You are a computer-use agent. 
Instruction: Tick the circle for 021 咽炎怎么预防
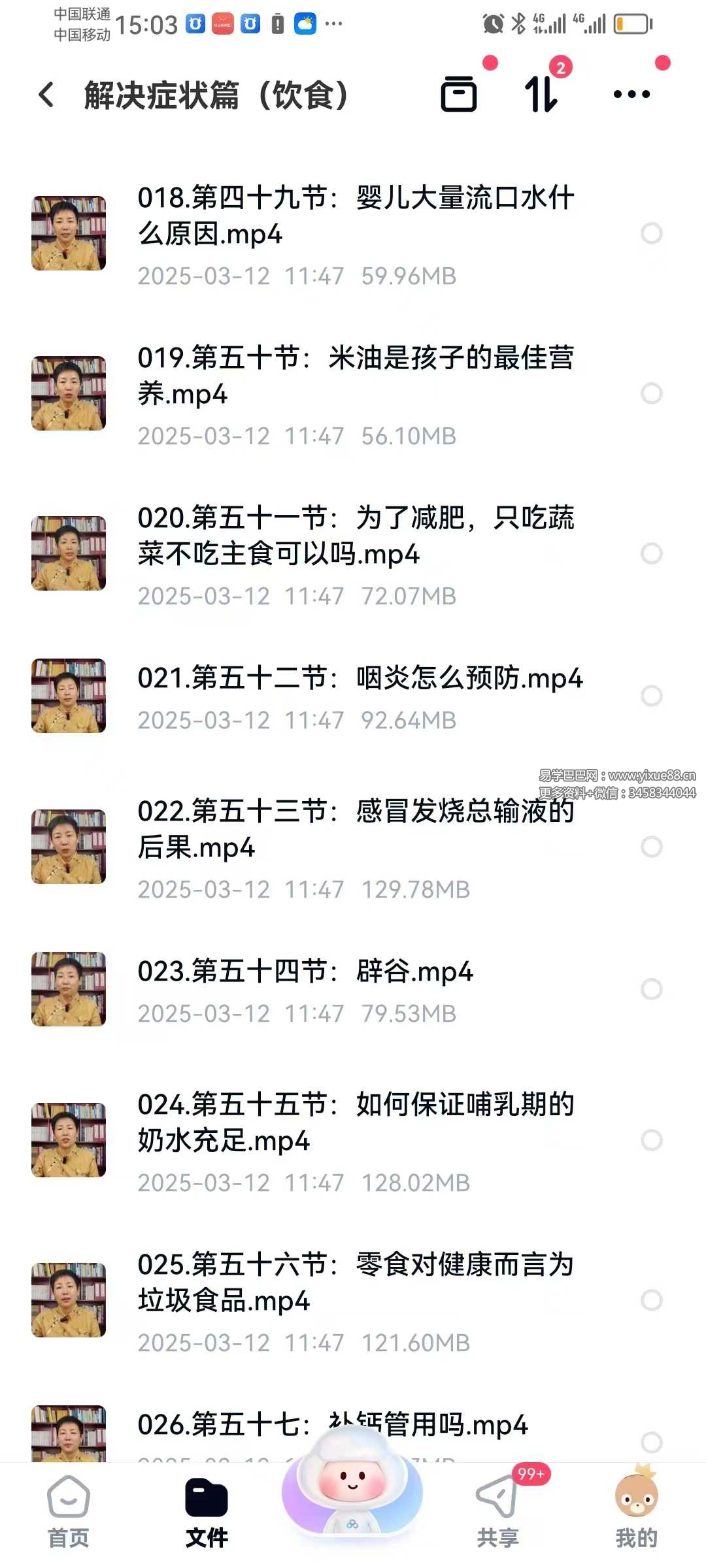pyautogui.click(x=651, y=696)
